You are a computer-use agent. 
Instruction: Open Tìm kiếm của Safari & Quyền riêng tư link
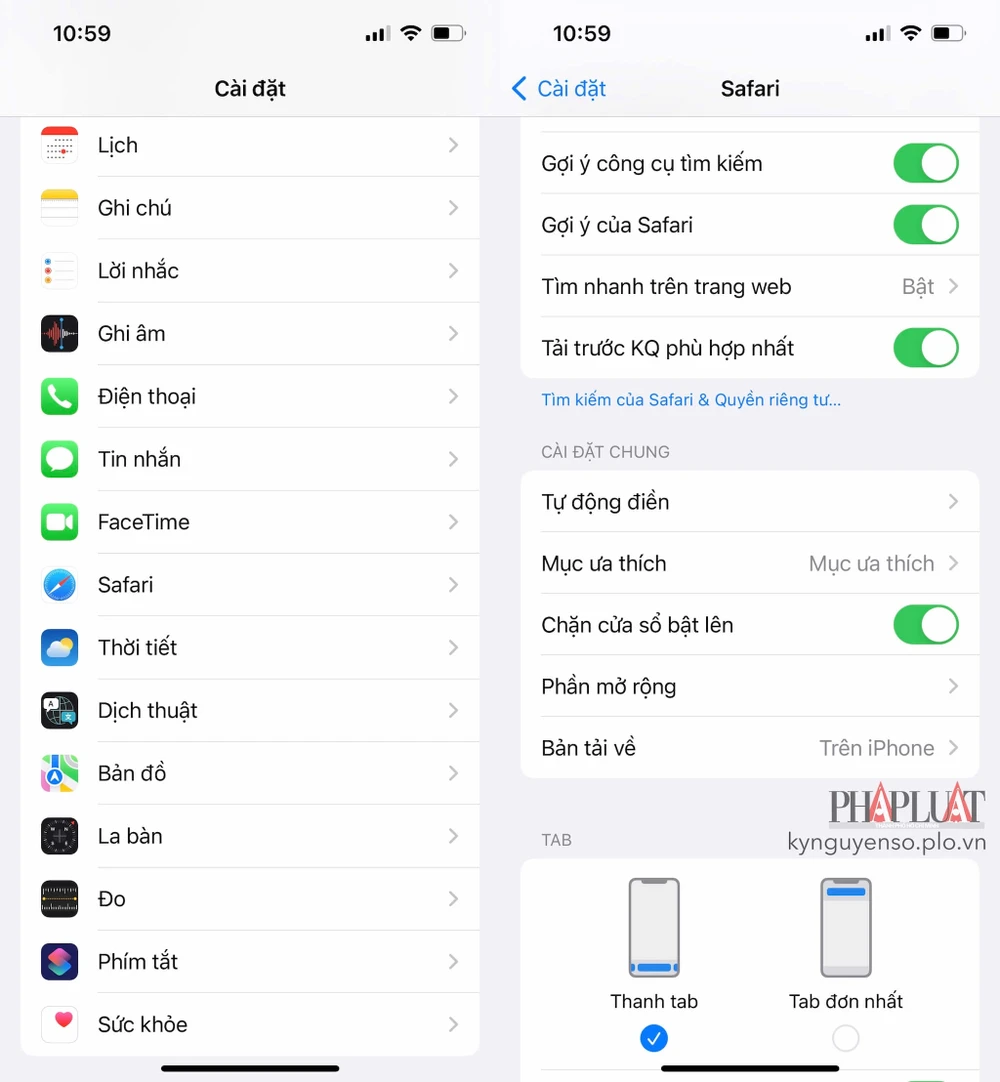690,400
